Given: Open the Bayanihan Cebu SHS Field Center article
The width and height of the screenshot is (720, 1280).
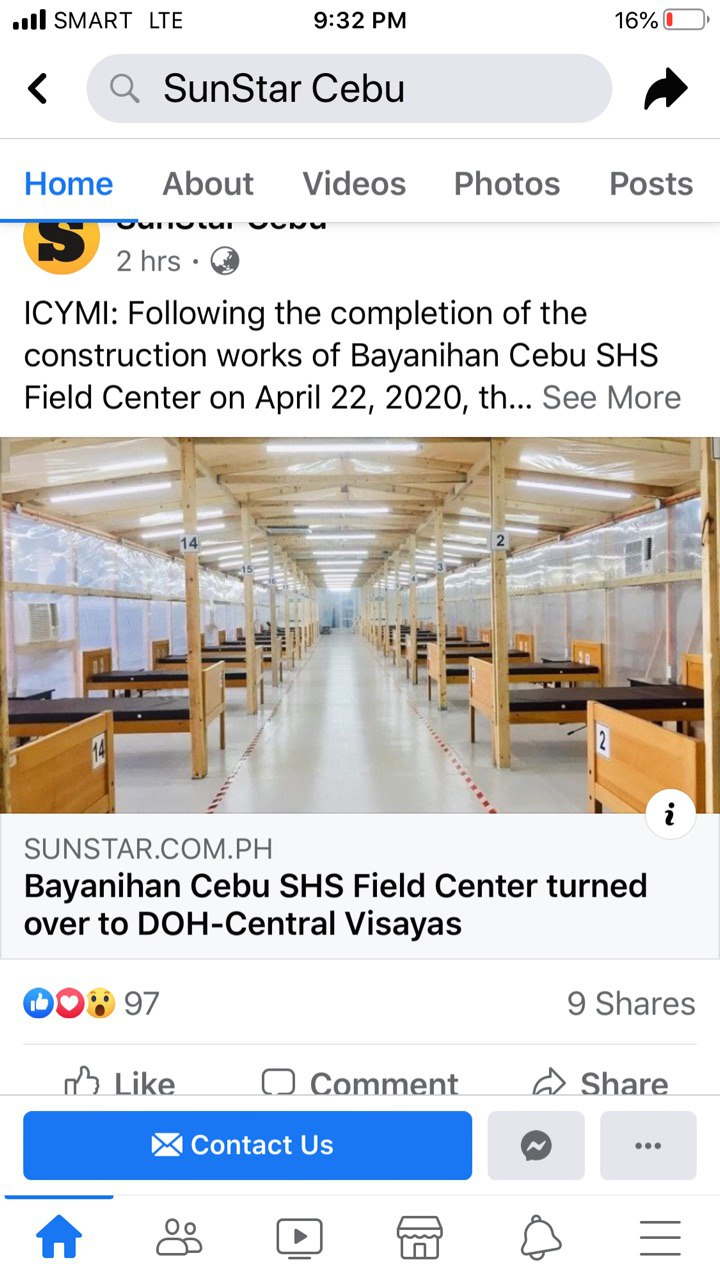Looking at the screenshot, I should (336, 904).
